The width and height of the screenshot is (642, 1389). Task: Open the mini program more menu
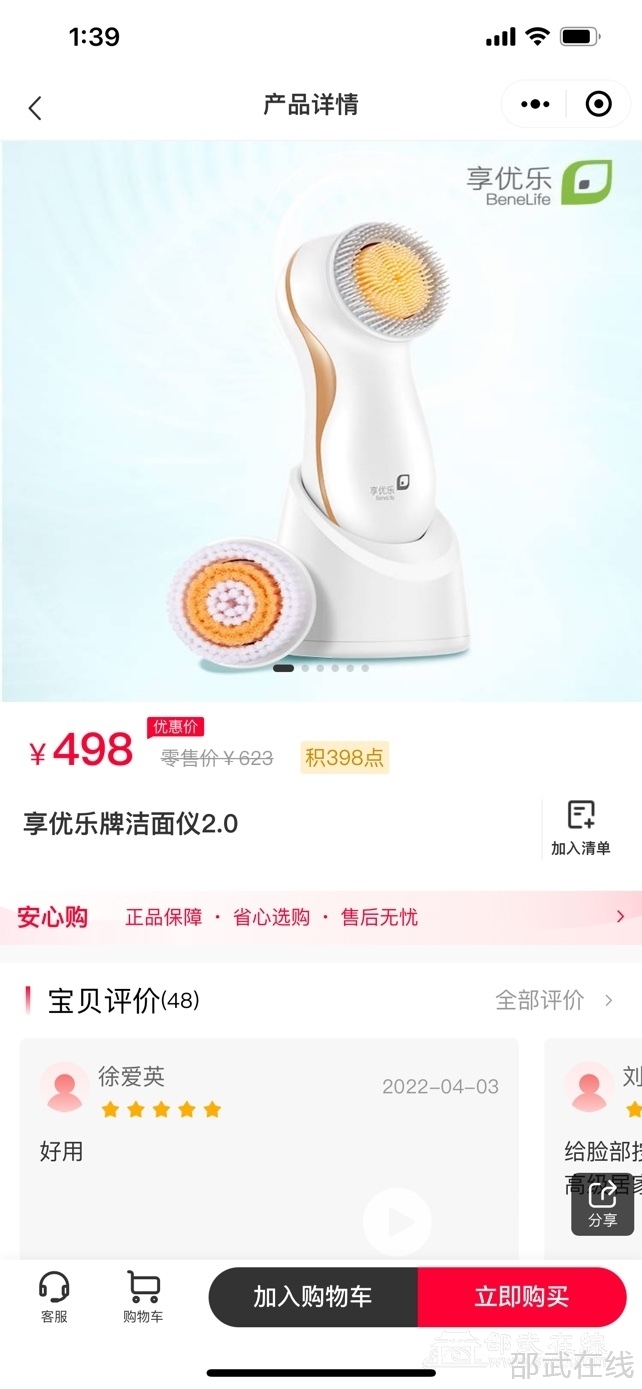tap(535, 104)
